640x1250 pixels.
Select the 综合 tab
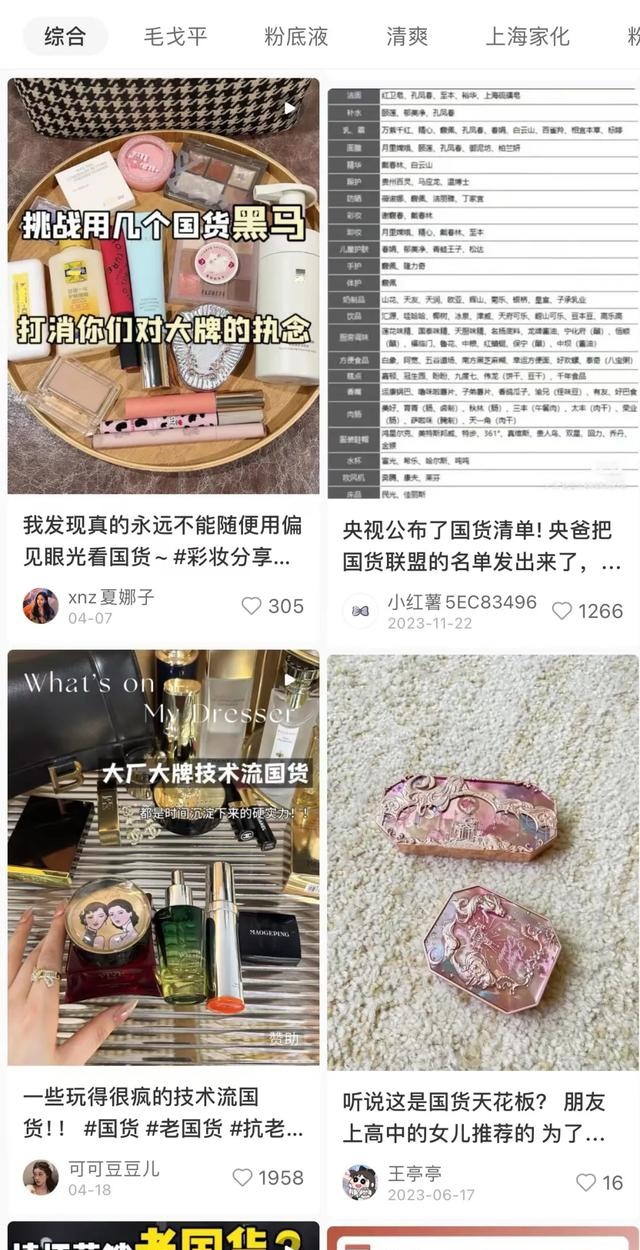(x=65, y=37)
